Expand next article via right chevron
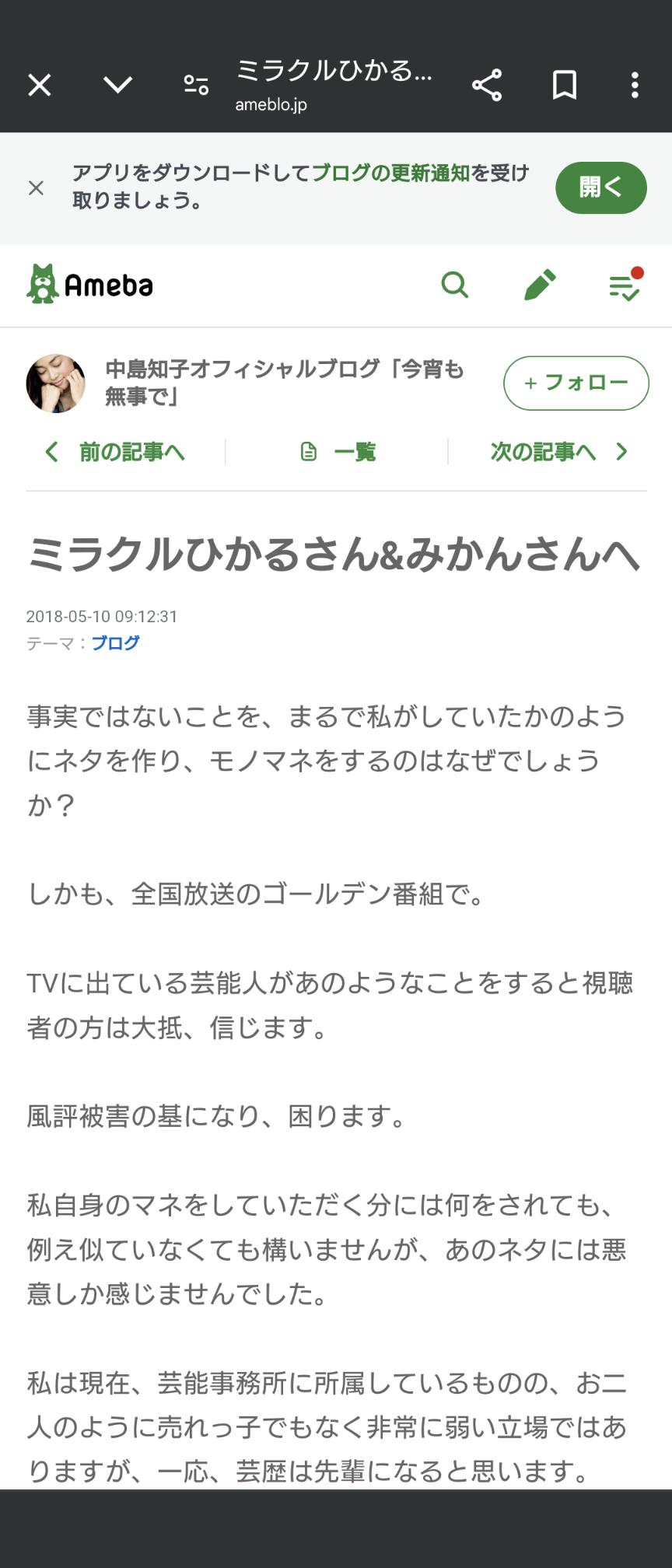The width and height of the screenshot is (672, 1568). (x=621, y=451)
